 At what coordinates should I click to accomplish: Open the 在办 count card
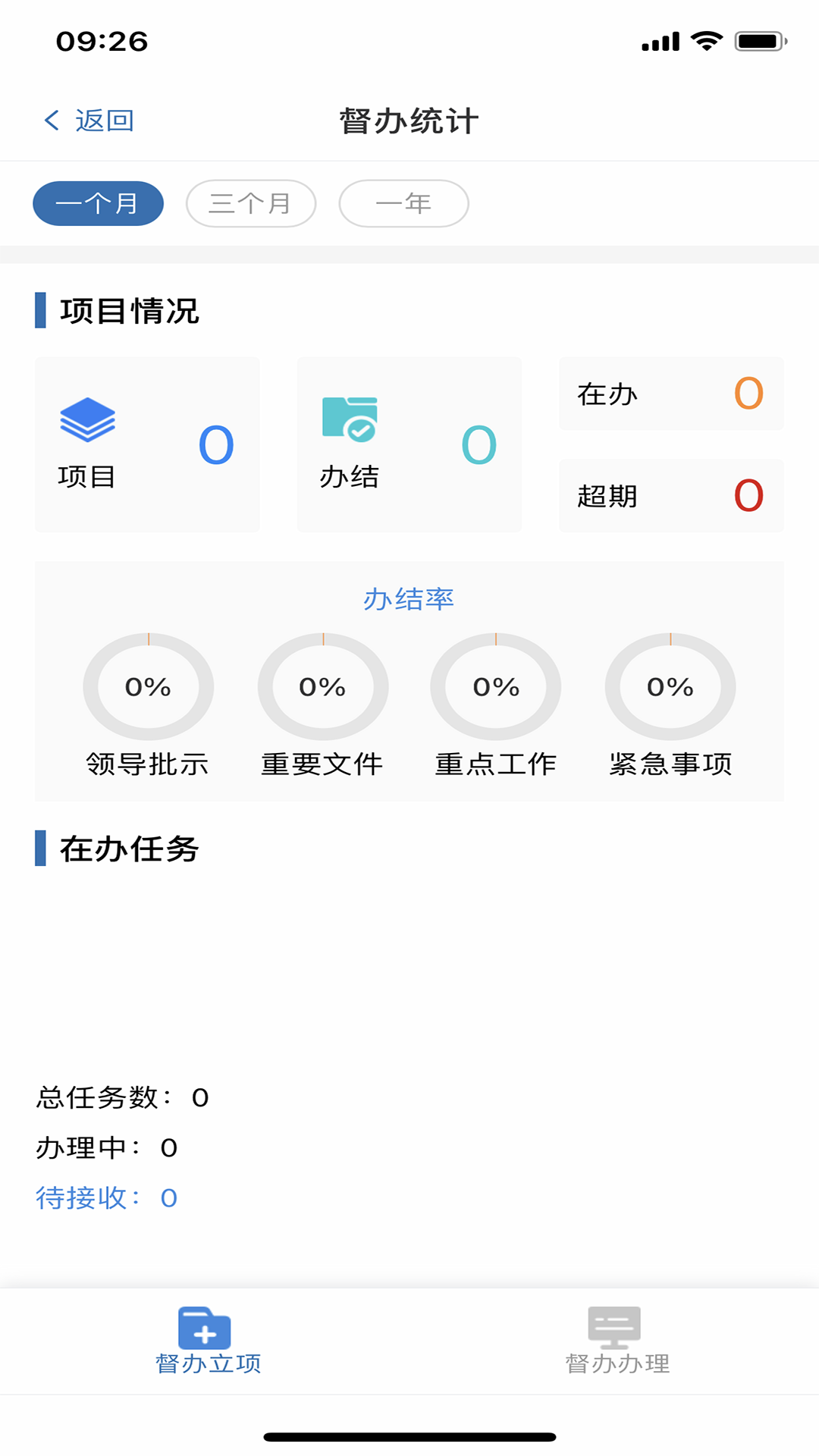pyautogui.click(x=671, y=394)
